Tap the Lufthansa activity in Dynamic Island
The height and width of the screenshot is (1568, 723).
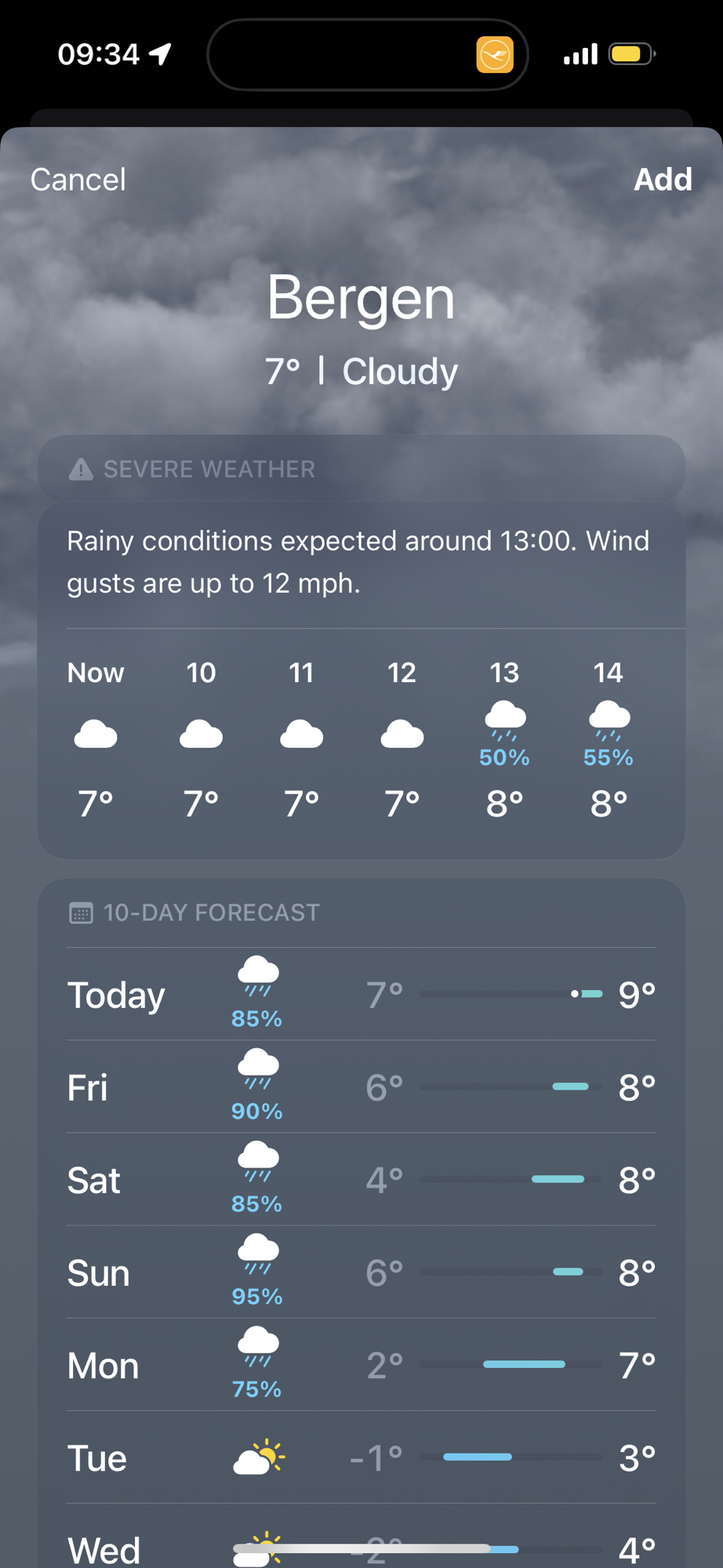(495, 55)
